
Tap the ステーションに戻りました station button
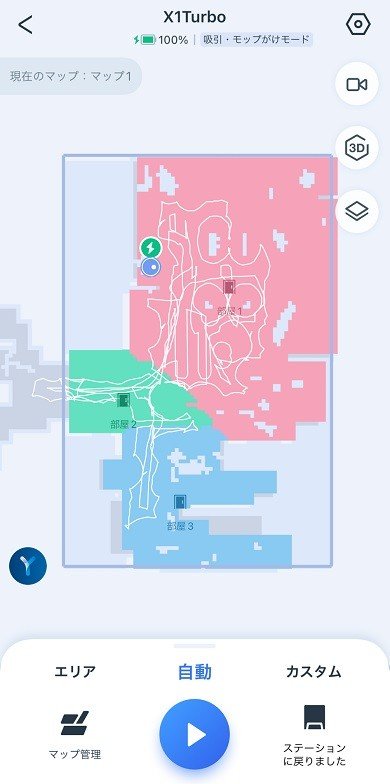[x=314, y=735]
